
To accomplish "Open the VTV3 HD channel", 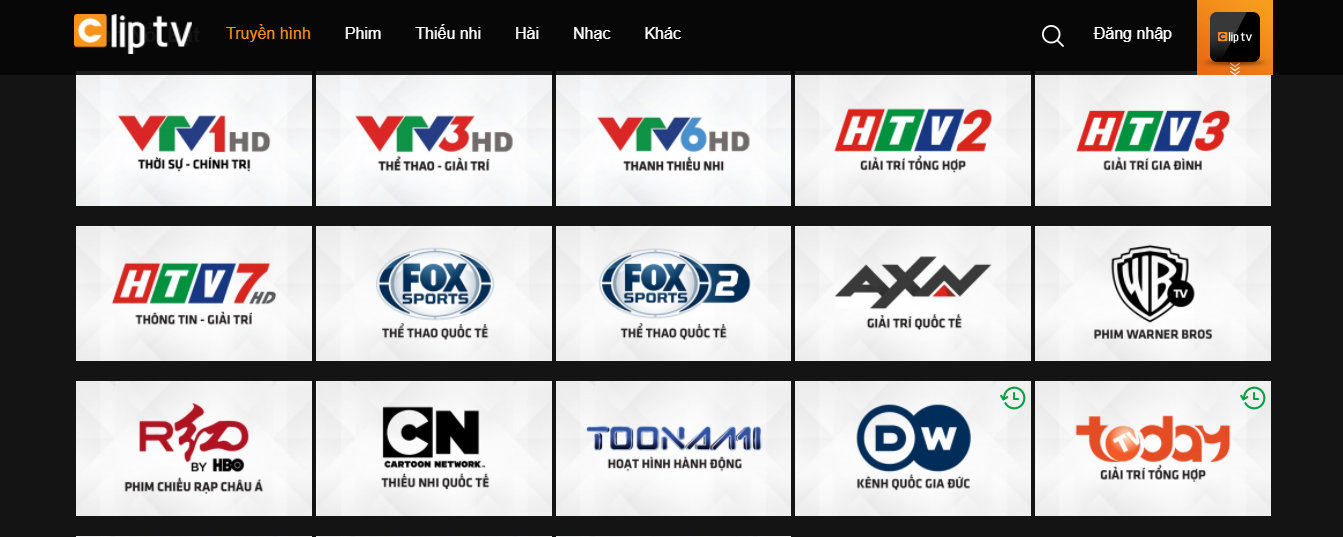I will pyautogui.click(x=434, y=140).
